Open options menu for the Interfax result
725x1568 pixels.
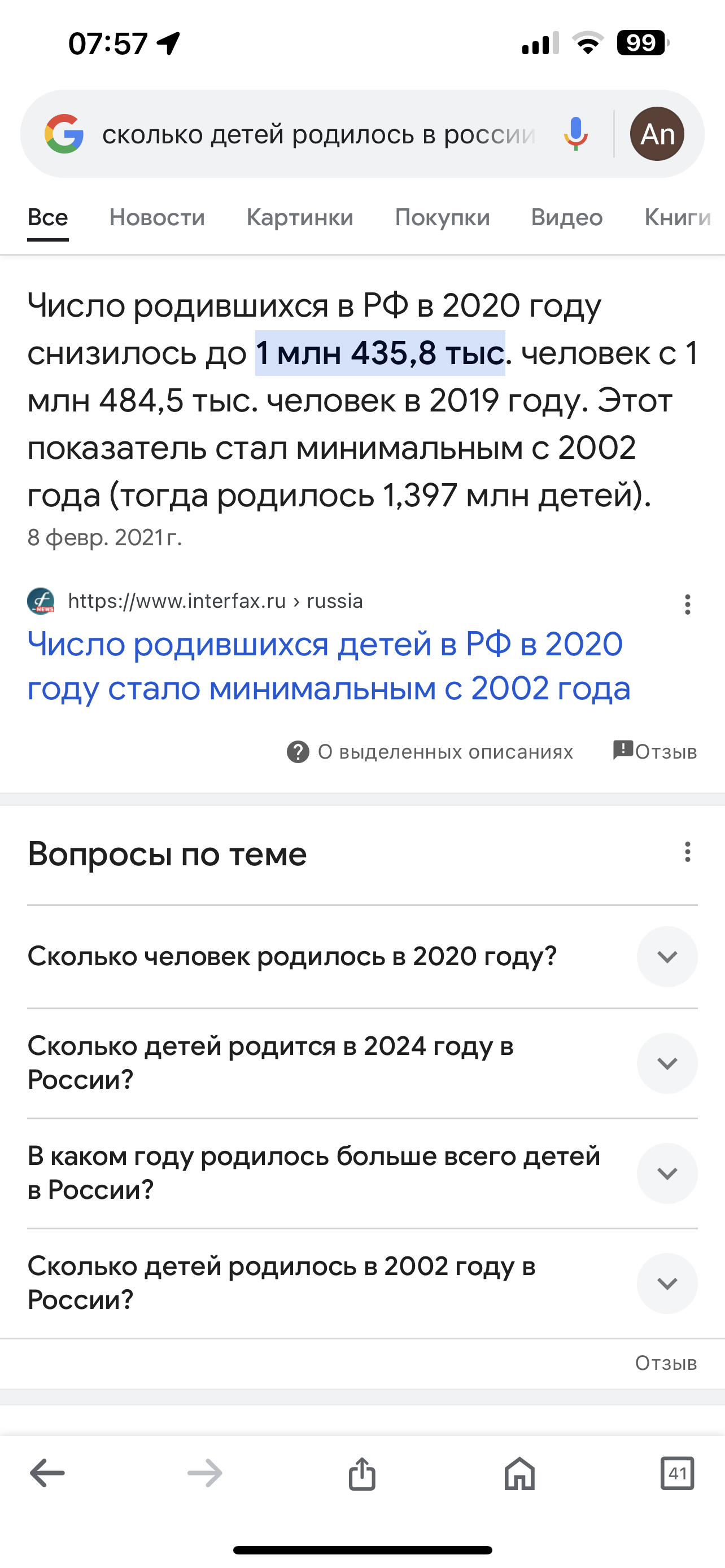pyautogui.click(x=687, y=605)
